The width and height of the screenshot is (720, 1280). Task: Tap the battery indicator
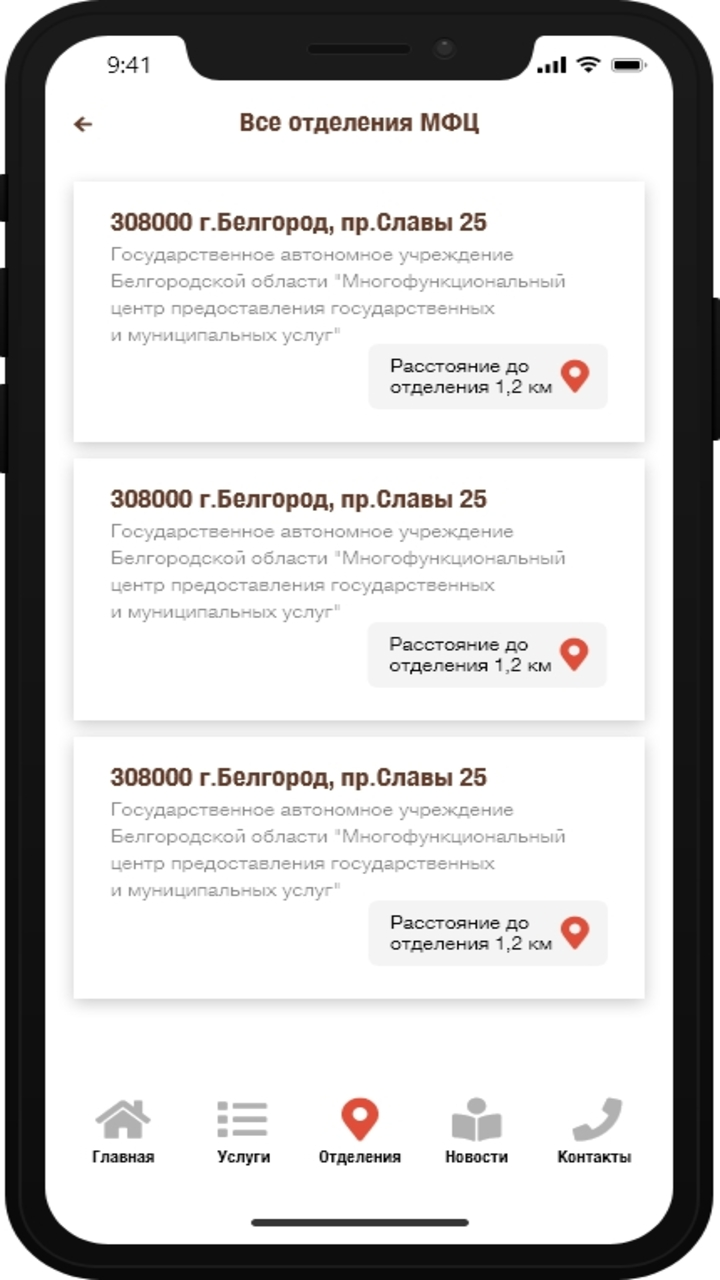(629, 62)
